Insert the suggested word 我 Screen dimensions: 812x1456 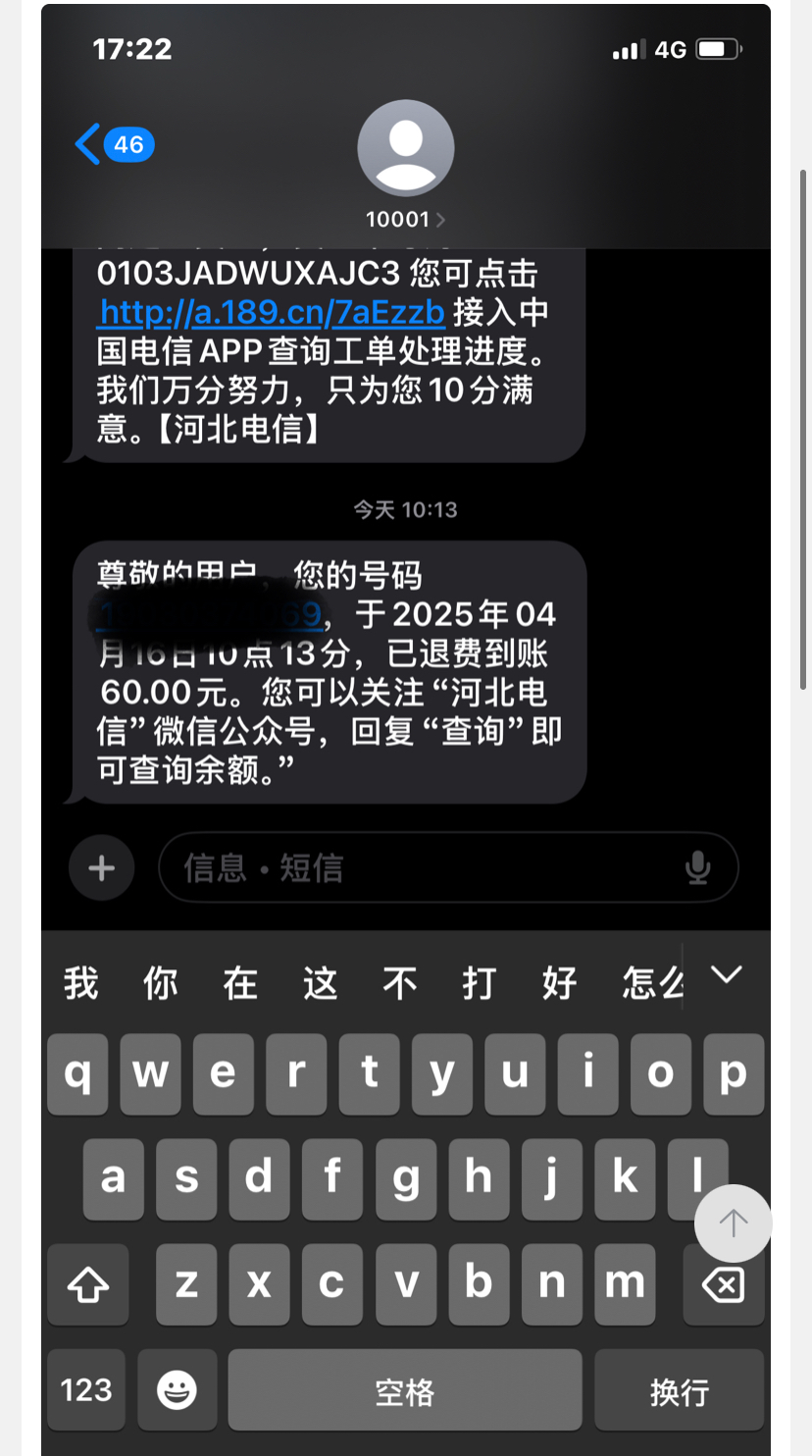pos(81,982)
